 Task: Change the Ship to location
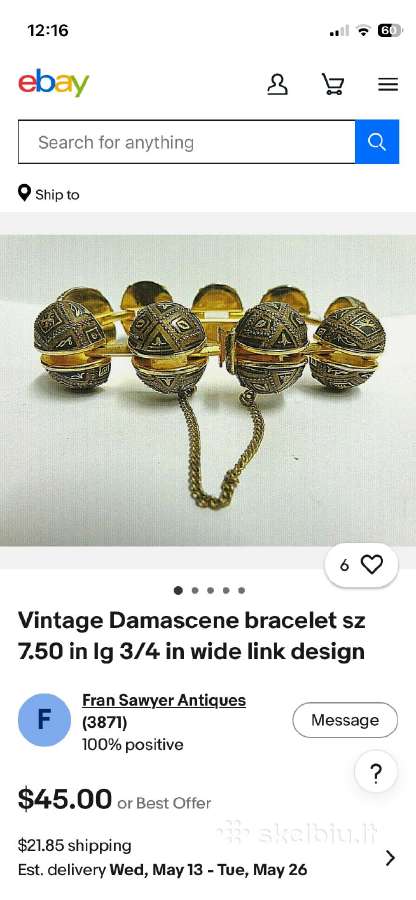[49, 194]
